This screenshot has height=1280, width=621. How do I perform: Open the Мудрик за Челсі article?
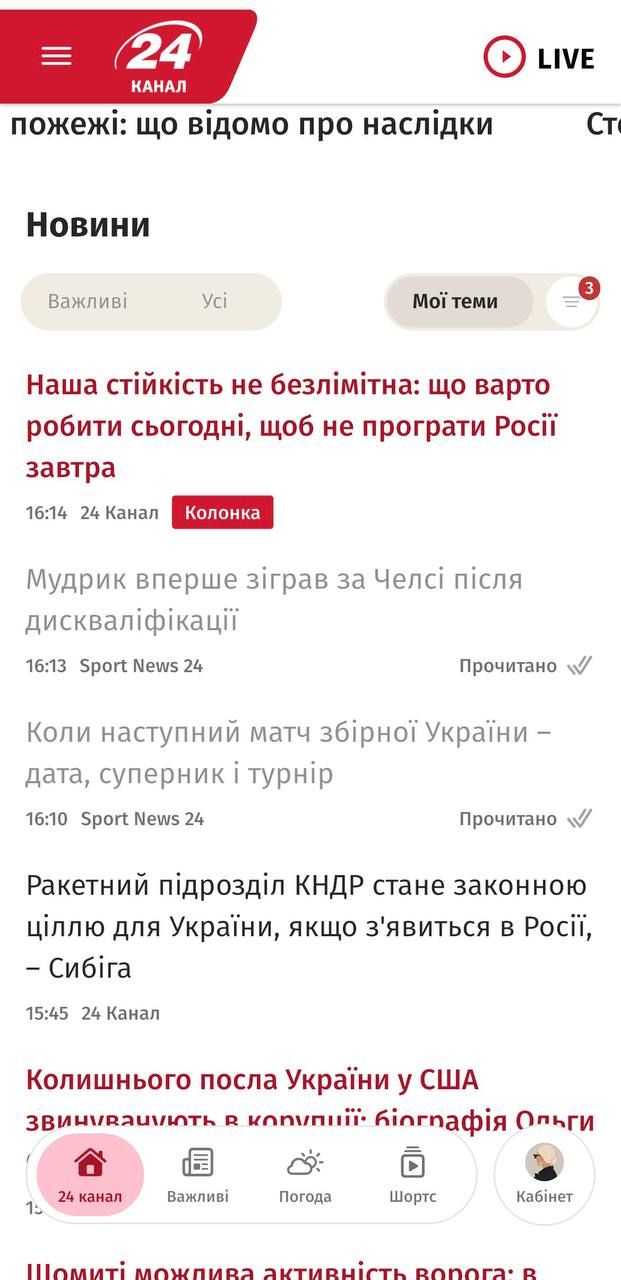point(274,600)
